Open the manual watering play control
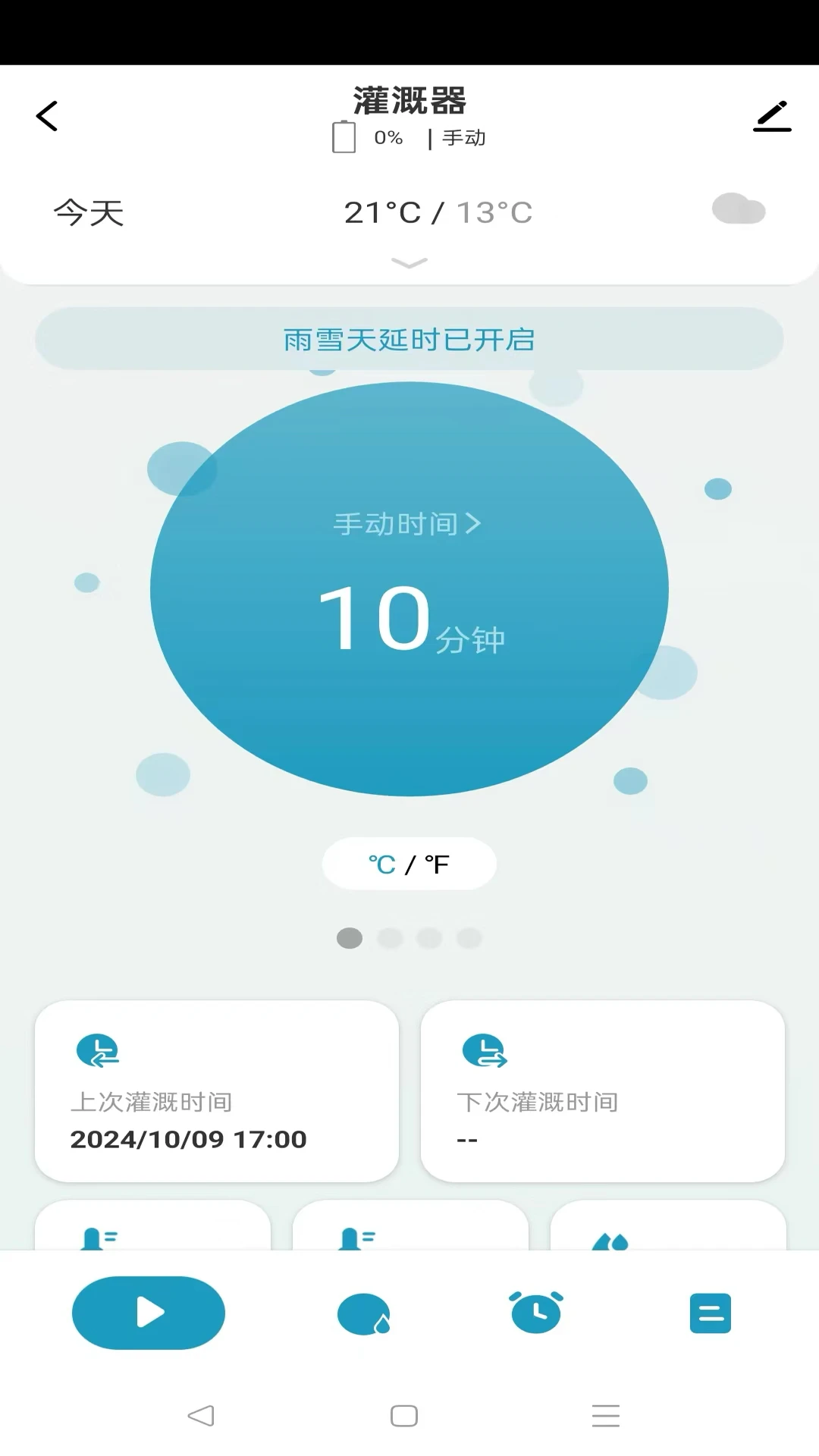The height and width of the screenshot is (1456, 819). tap(148, 1313)
